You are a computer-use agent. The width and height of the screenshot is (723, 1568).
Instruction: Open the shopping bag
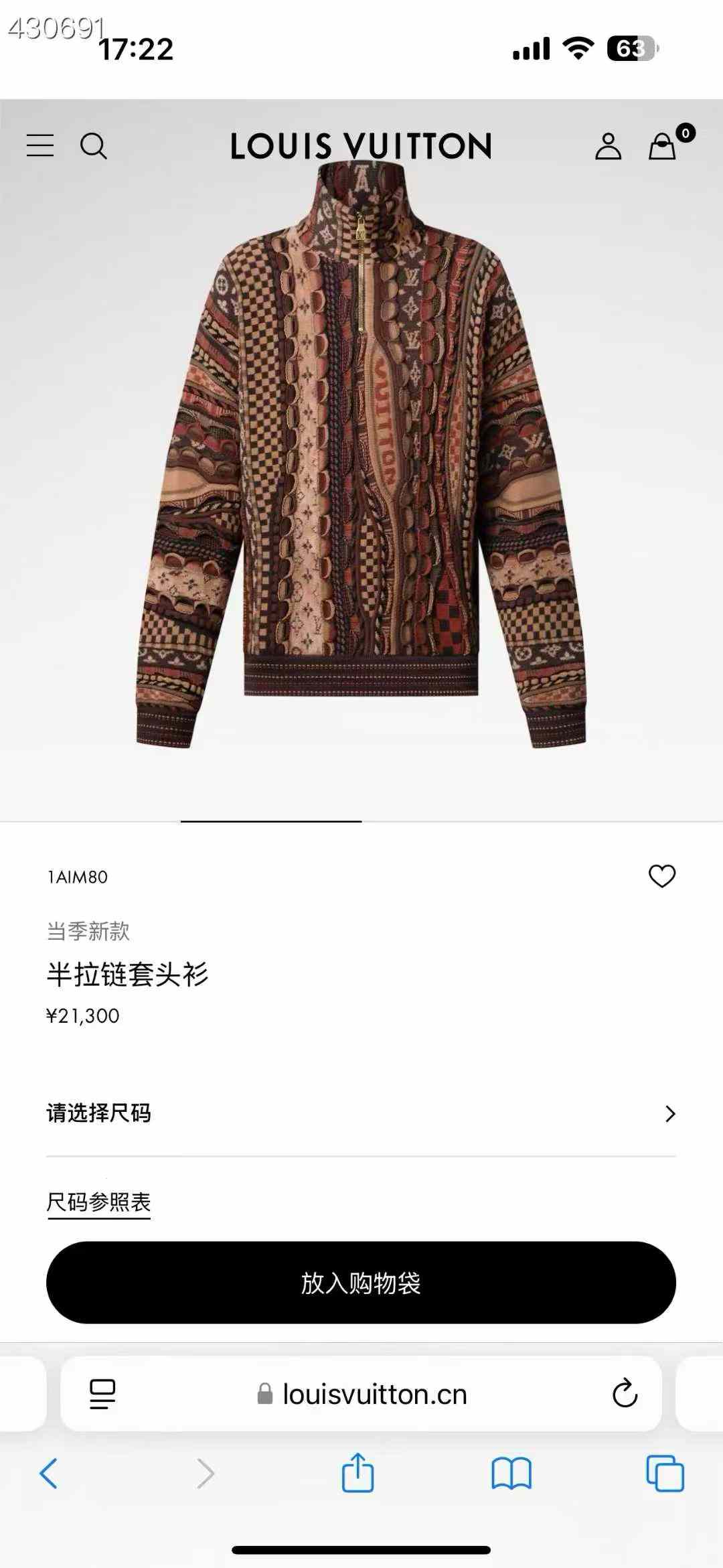[663, 146]
